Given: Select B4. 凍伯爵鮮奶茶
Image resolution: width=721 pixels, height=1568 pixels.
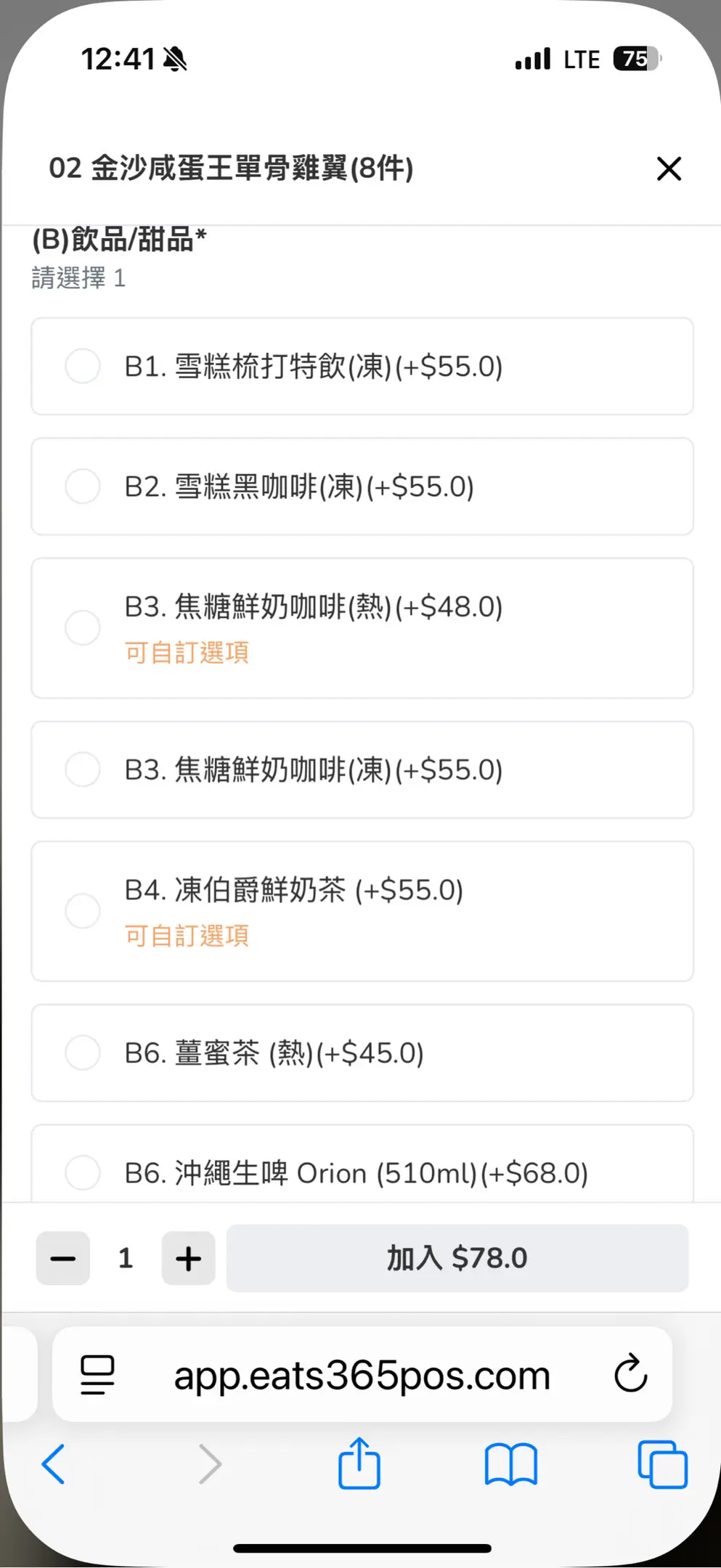Looking at the screenshot, I should click(362, 911).
